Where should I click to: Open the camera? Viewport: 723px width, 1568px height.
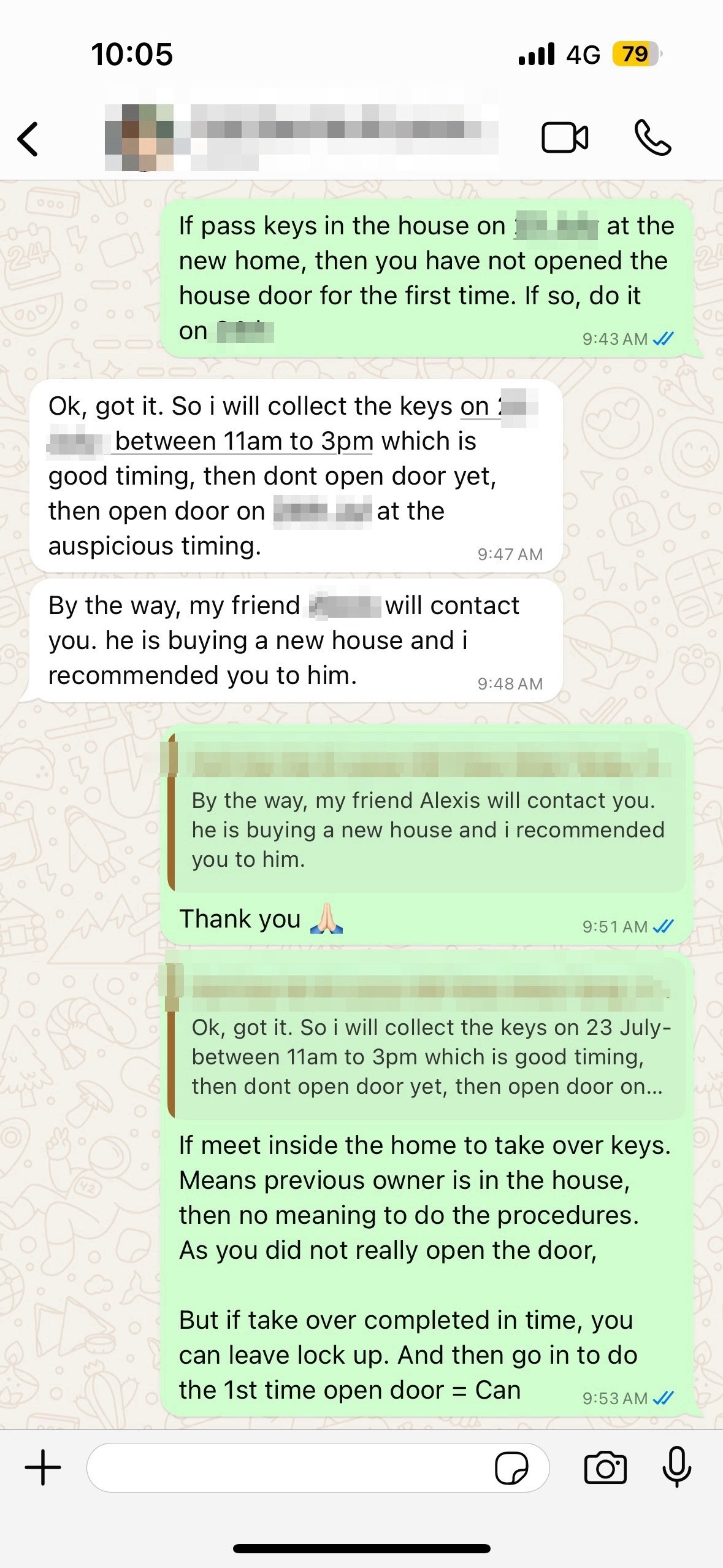[605, 1467]
